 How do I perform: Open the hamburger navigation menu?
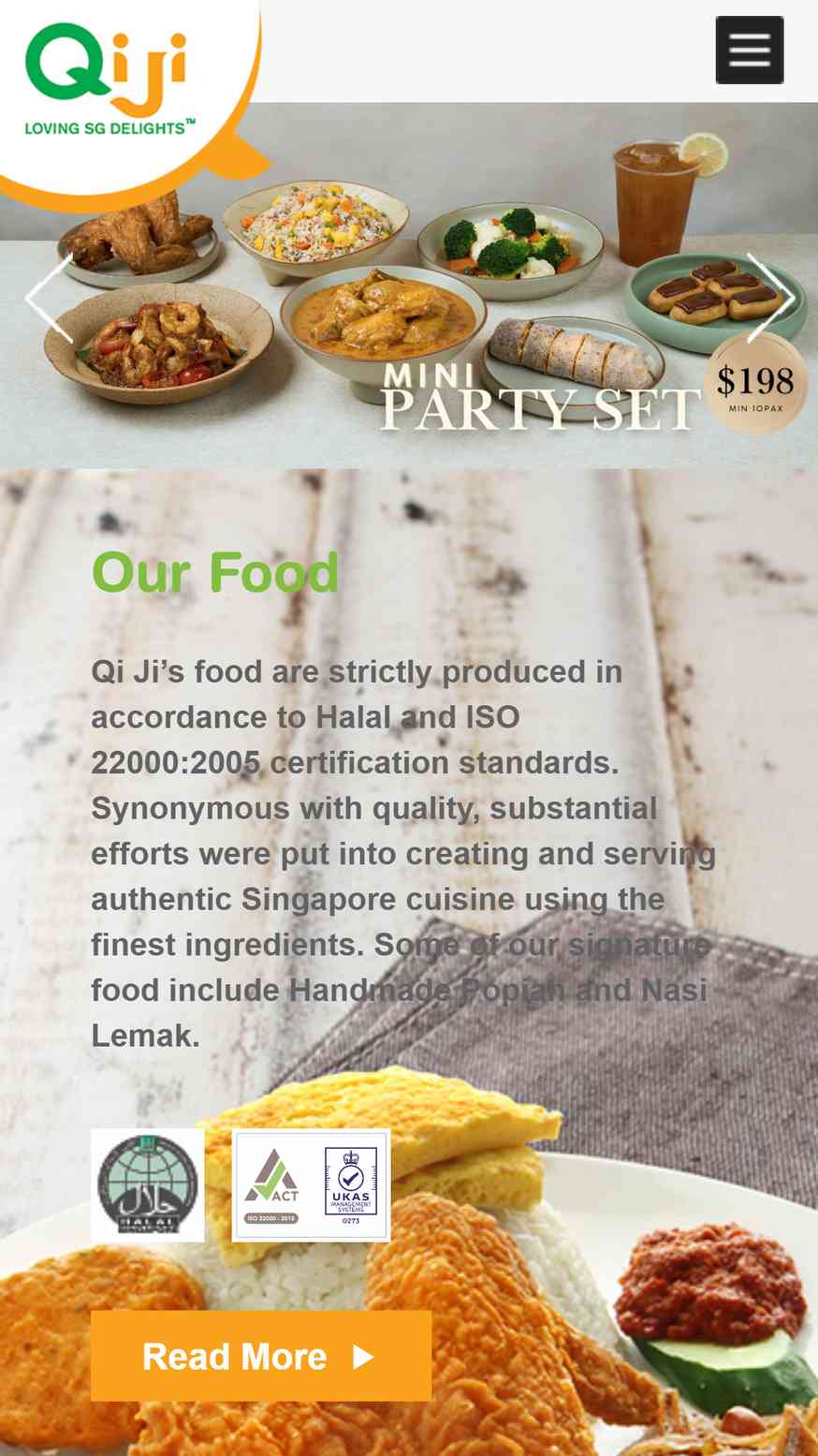tap(749, 51)
